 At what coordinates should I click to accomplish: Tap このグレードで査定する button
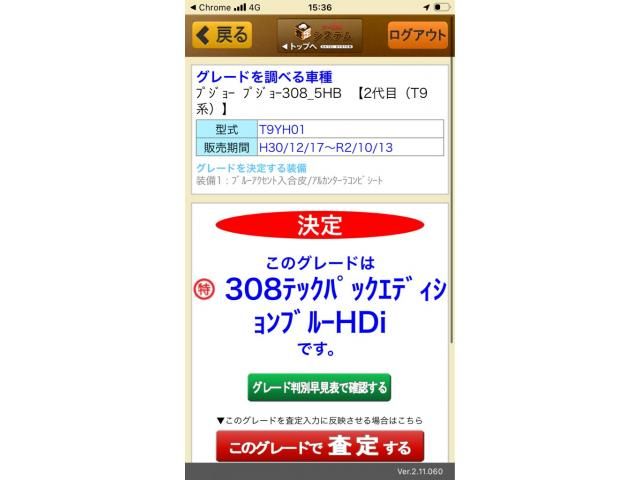(319, 446)
